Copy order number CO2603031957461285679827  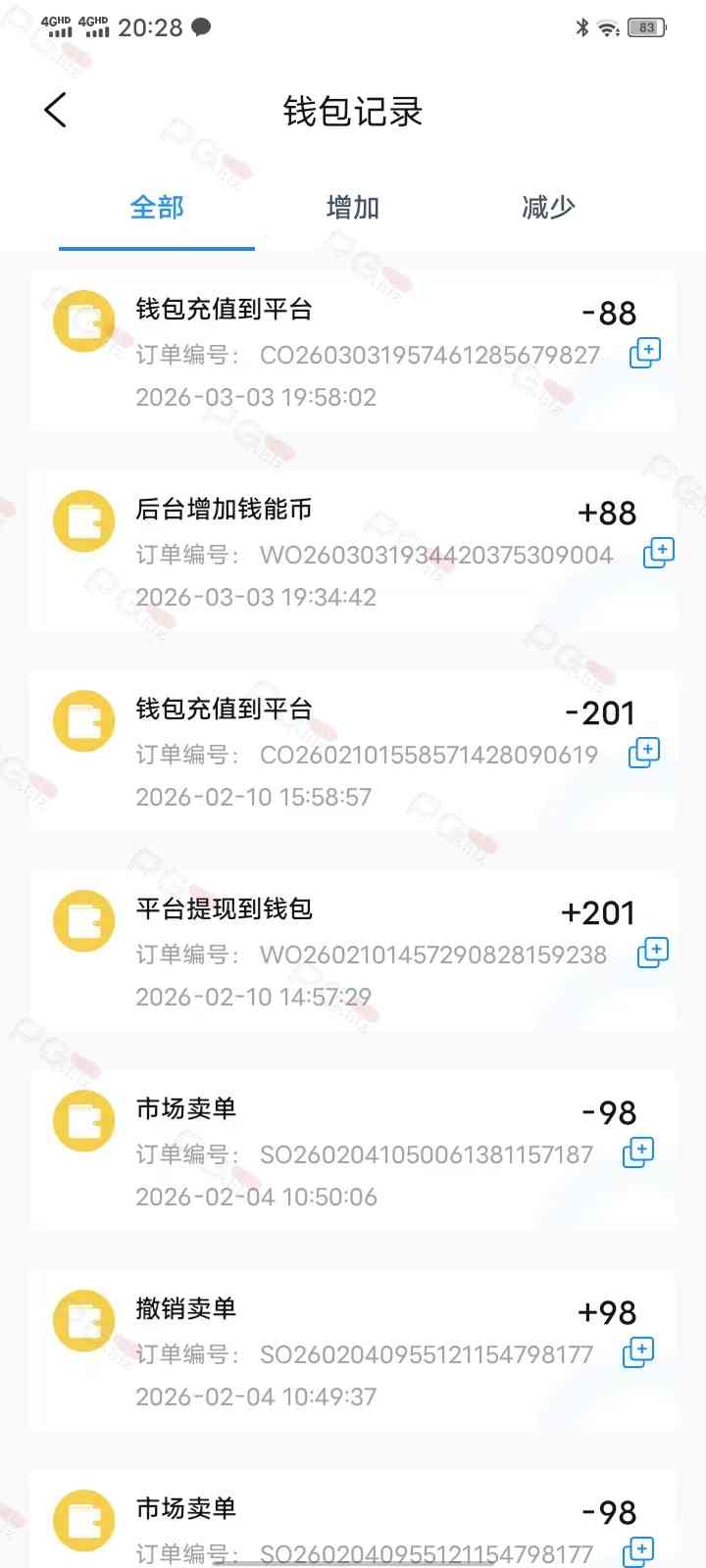tap(644, 353)
